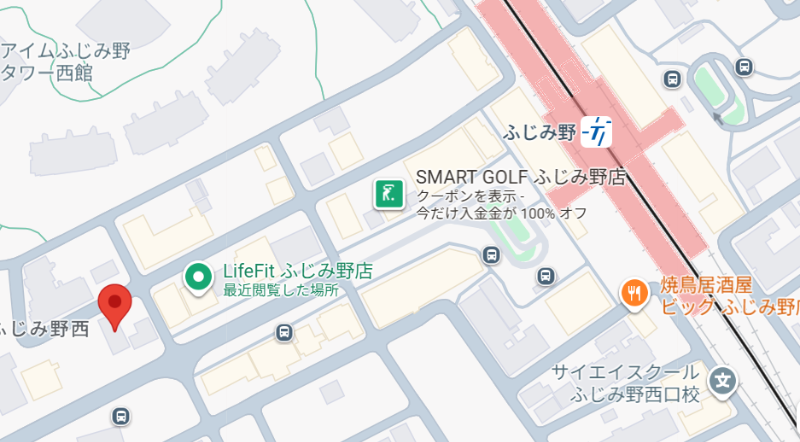Open the SMART GOLF ふじみ野店 place marker
800x442 pixels.
(x=388, y=193)
